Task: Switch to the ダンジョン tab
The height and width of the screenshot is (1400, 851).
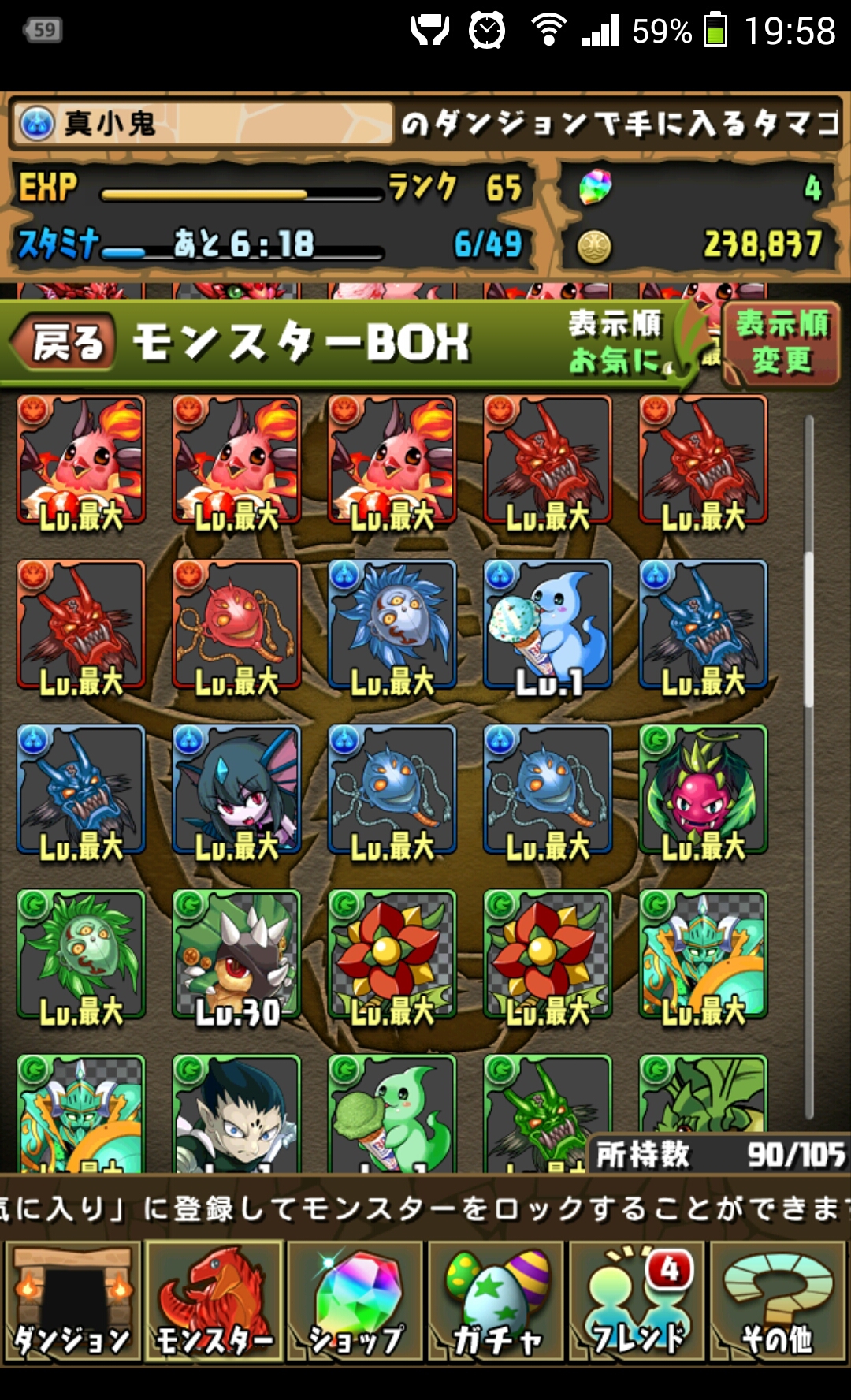Action: [72, 1301]
